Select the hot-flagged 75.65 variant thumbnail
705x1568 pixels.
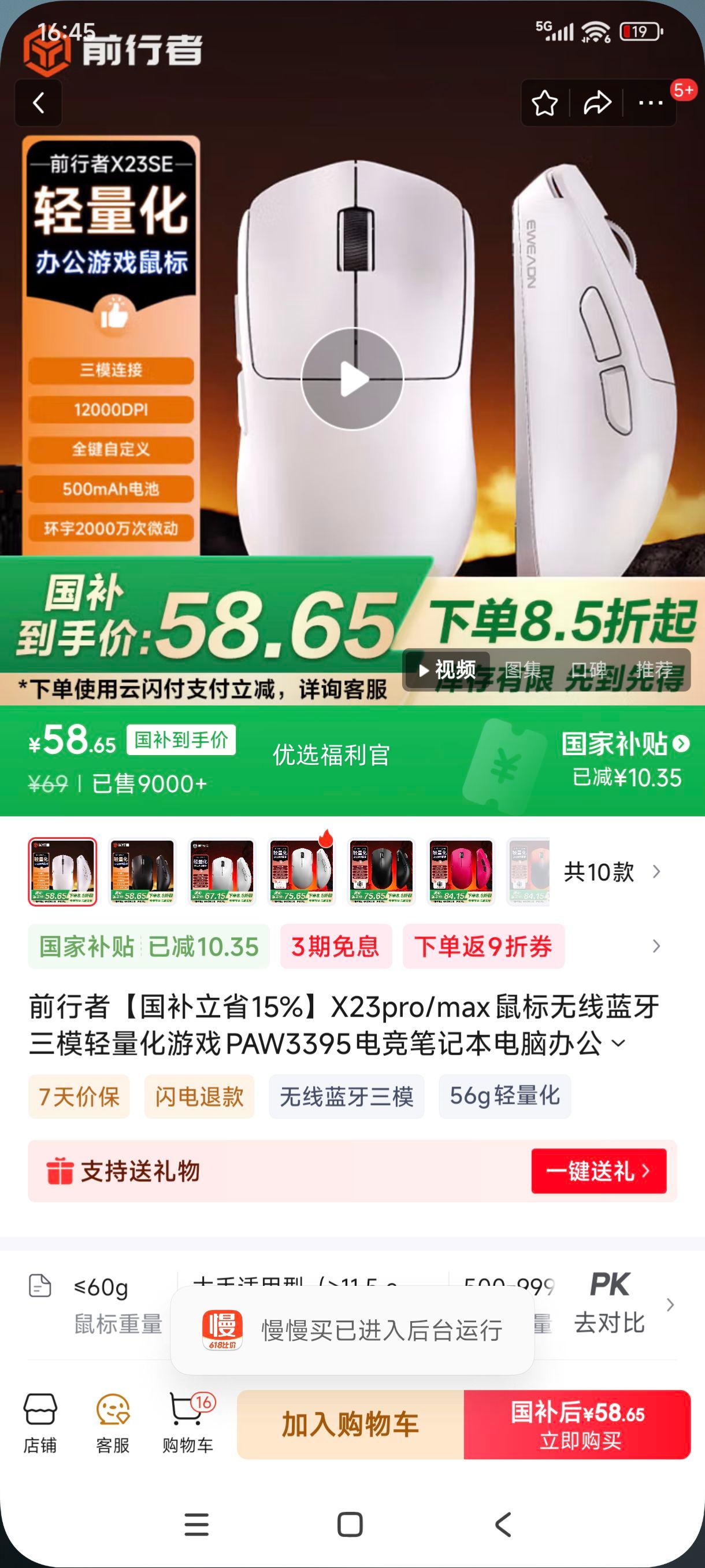[x=302, y=872]
